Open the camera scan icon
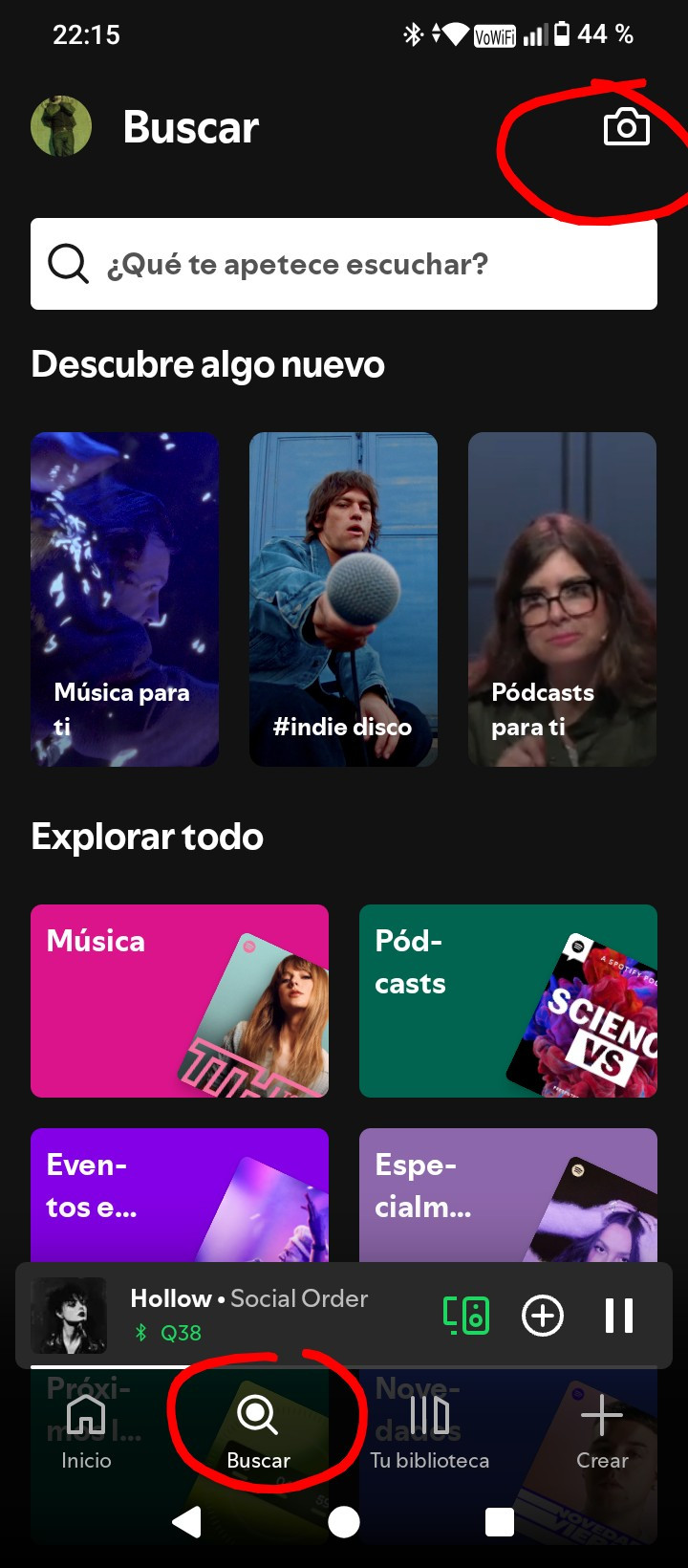This screenshot has height=1568, width=688. (x=626, y=127)
